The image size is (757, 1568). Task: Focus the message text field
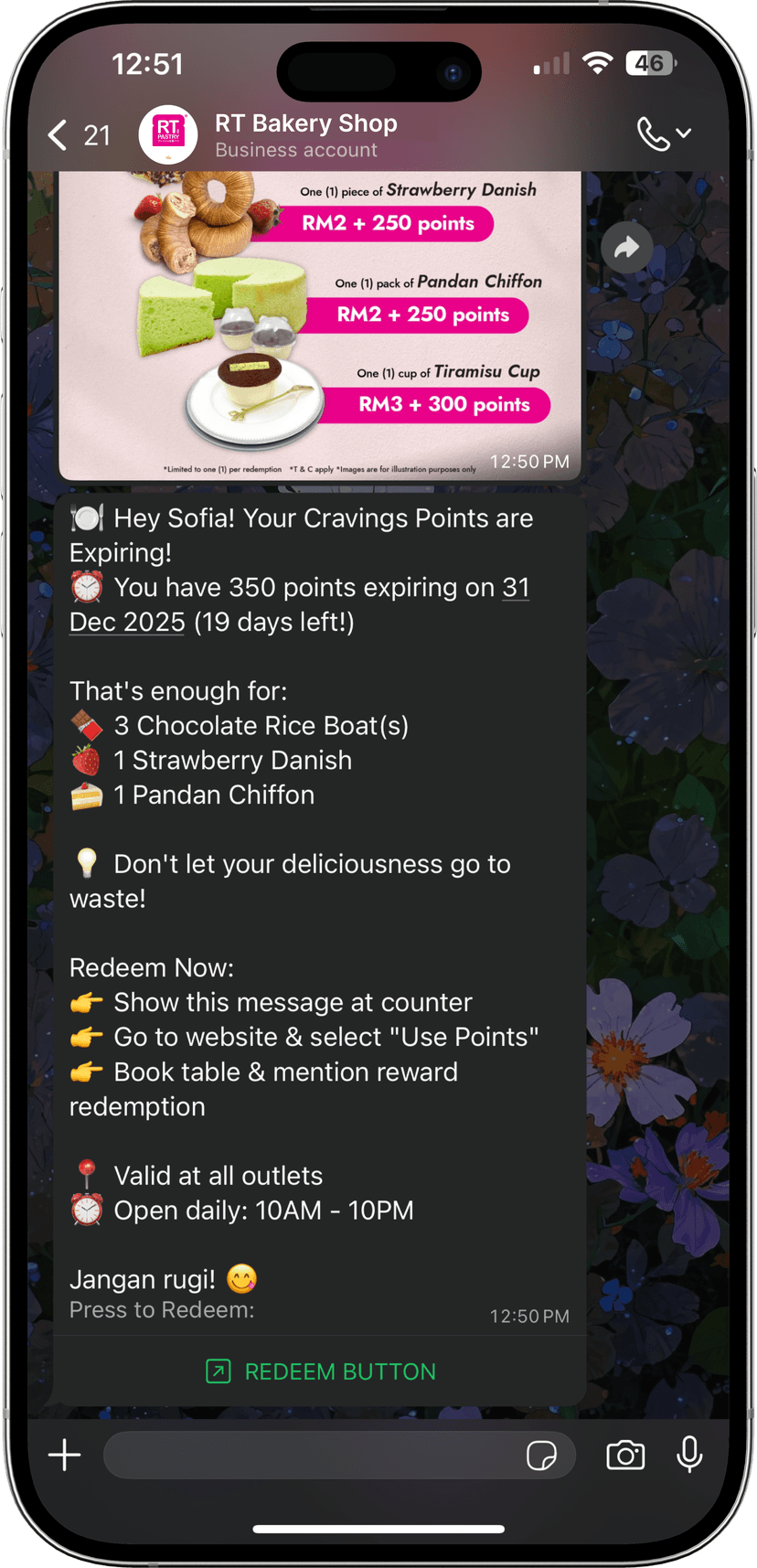[311, 1455]
